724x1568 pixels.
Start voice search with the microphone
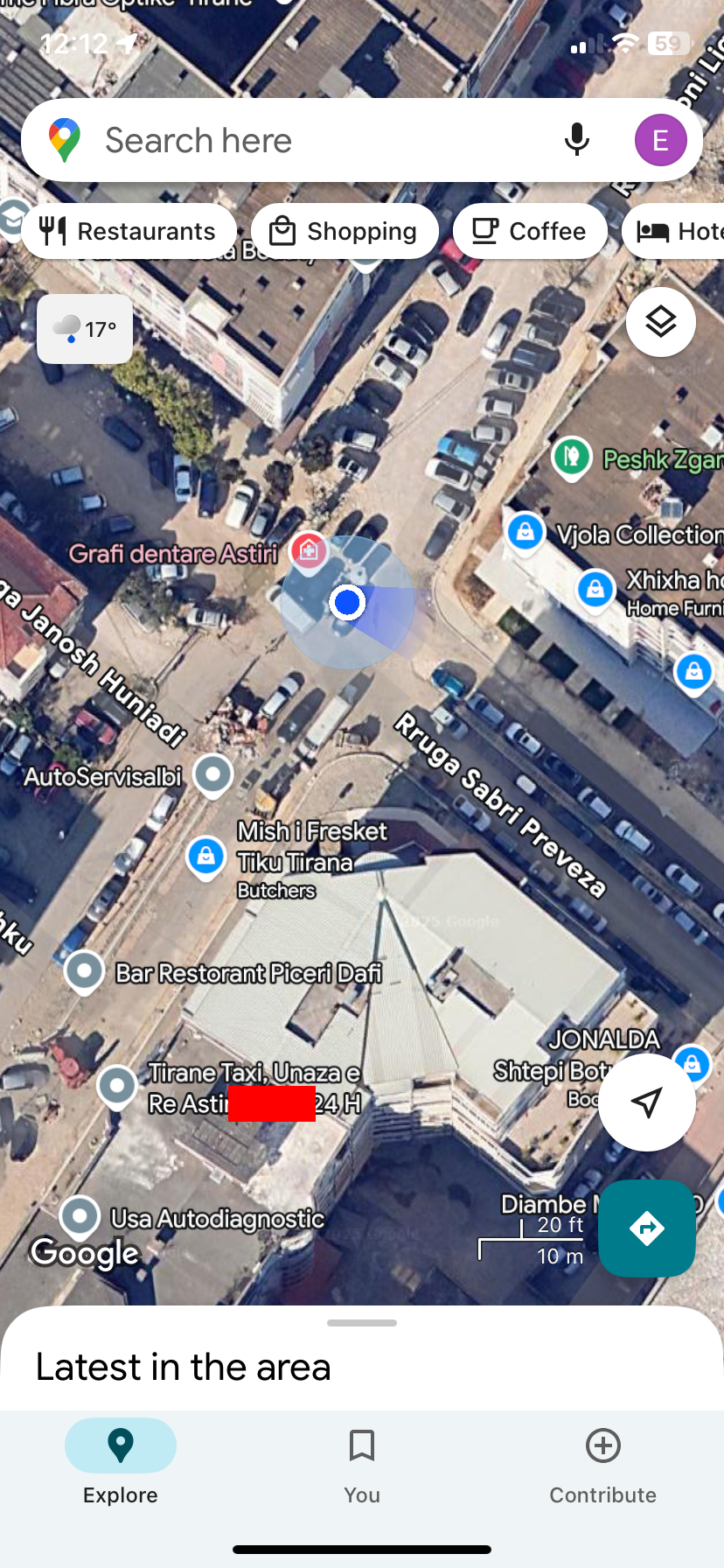(x=576, y=140)
